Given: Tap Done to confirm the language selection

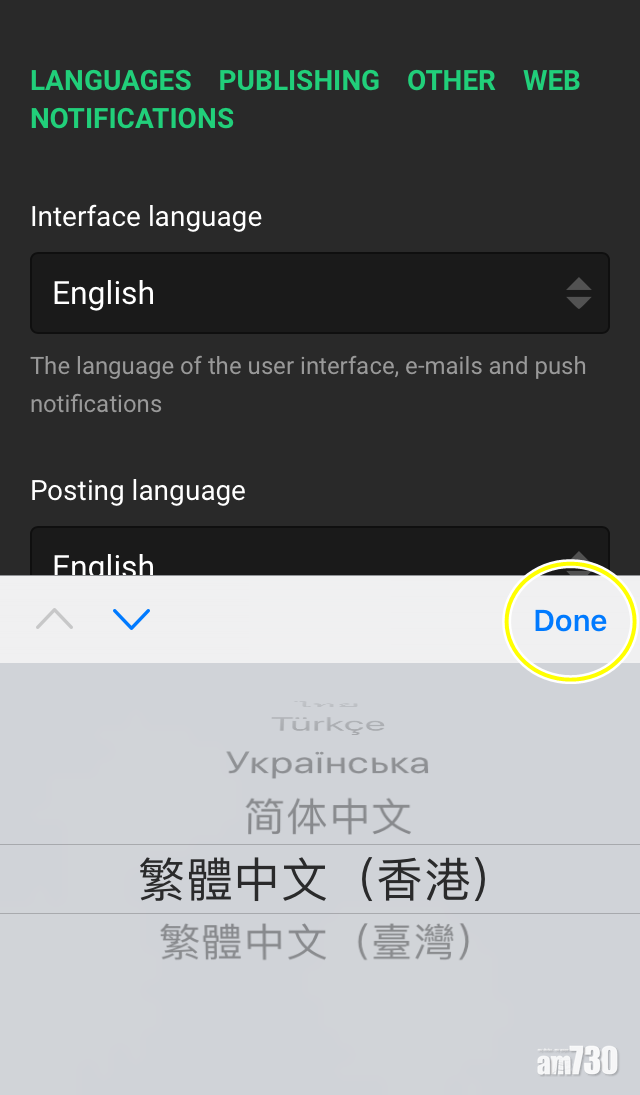Looking at the screenshot, I should point(570,621).
